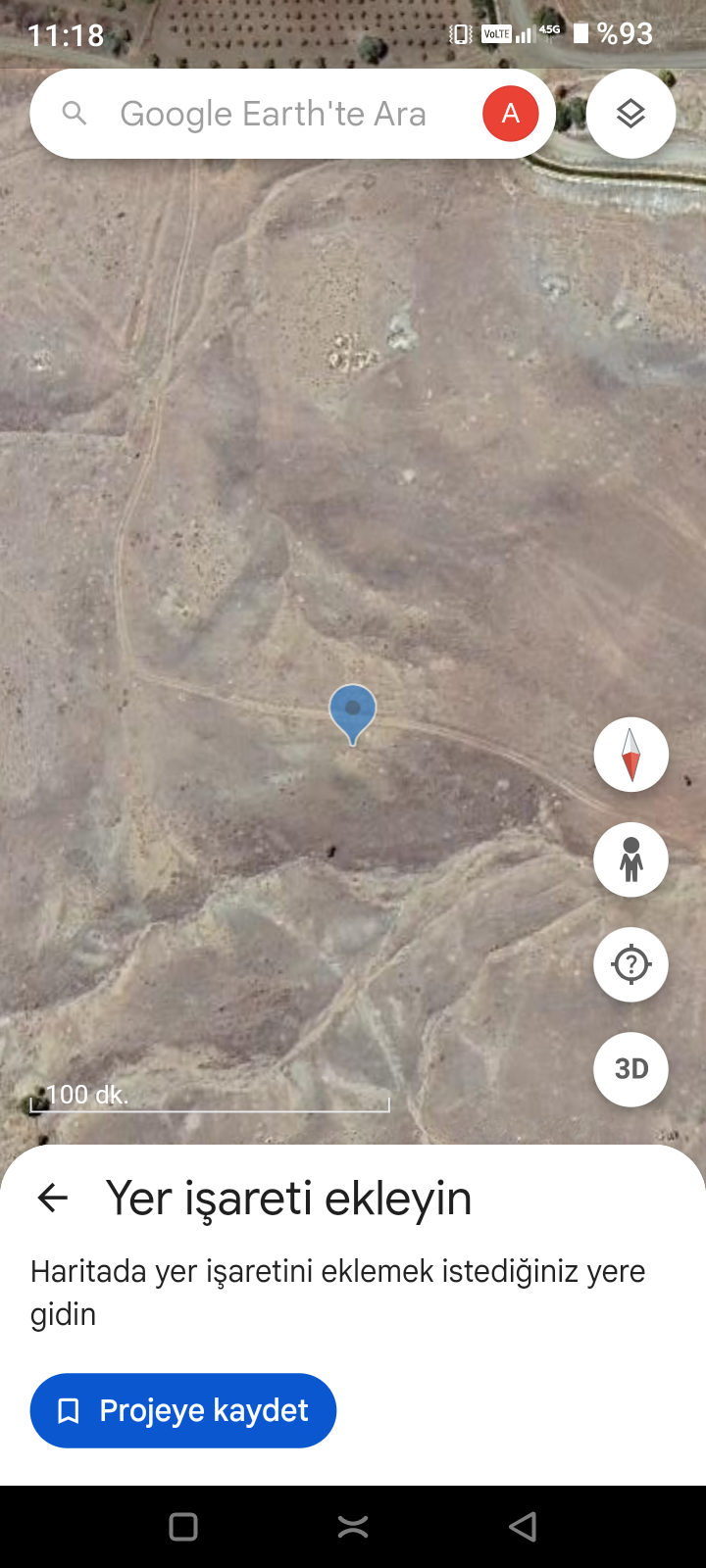
Task: Center map on my current location
Action: 630,964
